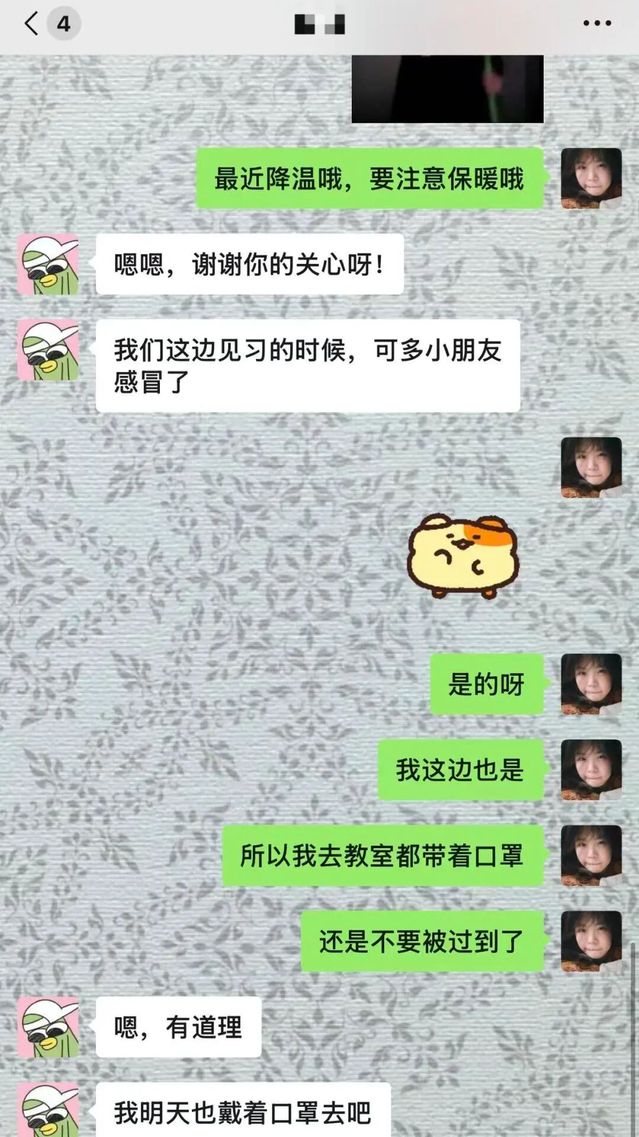Open the chat overflow menu
Viewport: 639px width, 1137px height.
[x=596, y=24]
